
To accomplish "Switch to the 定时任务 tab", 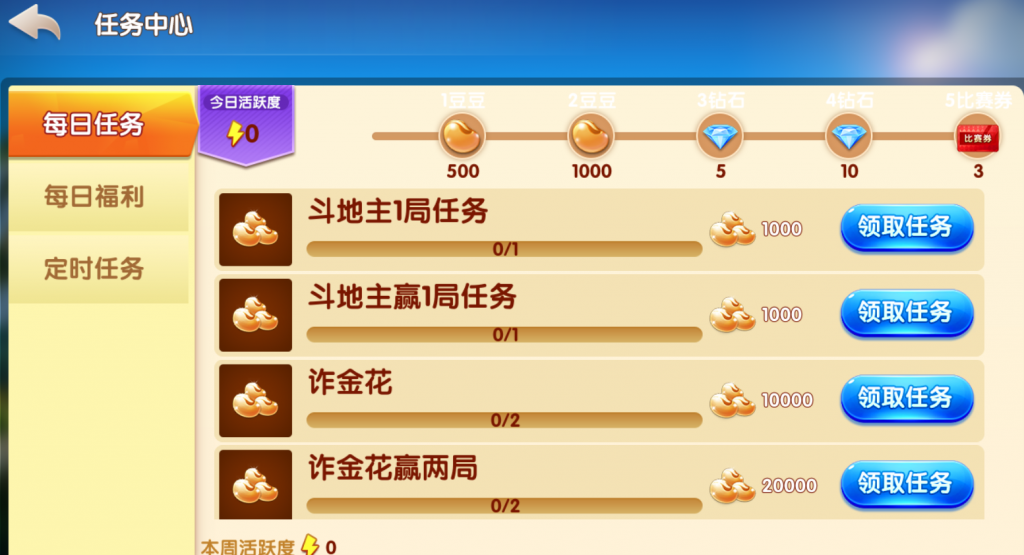I will coord(95,268).
